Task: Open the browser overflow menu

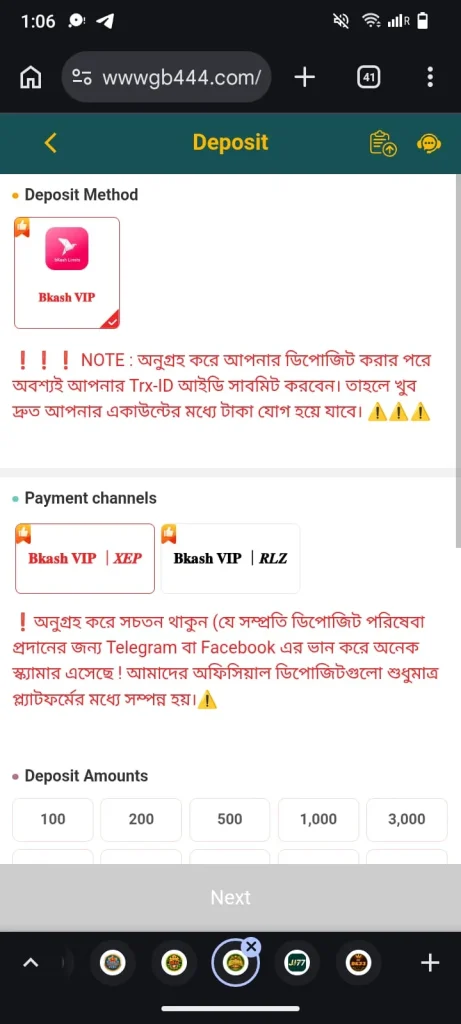Action: [x=430, y=78]
